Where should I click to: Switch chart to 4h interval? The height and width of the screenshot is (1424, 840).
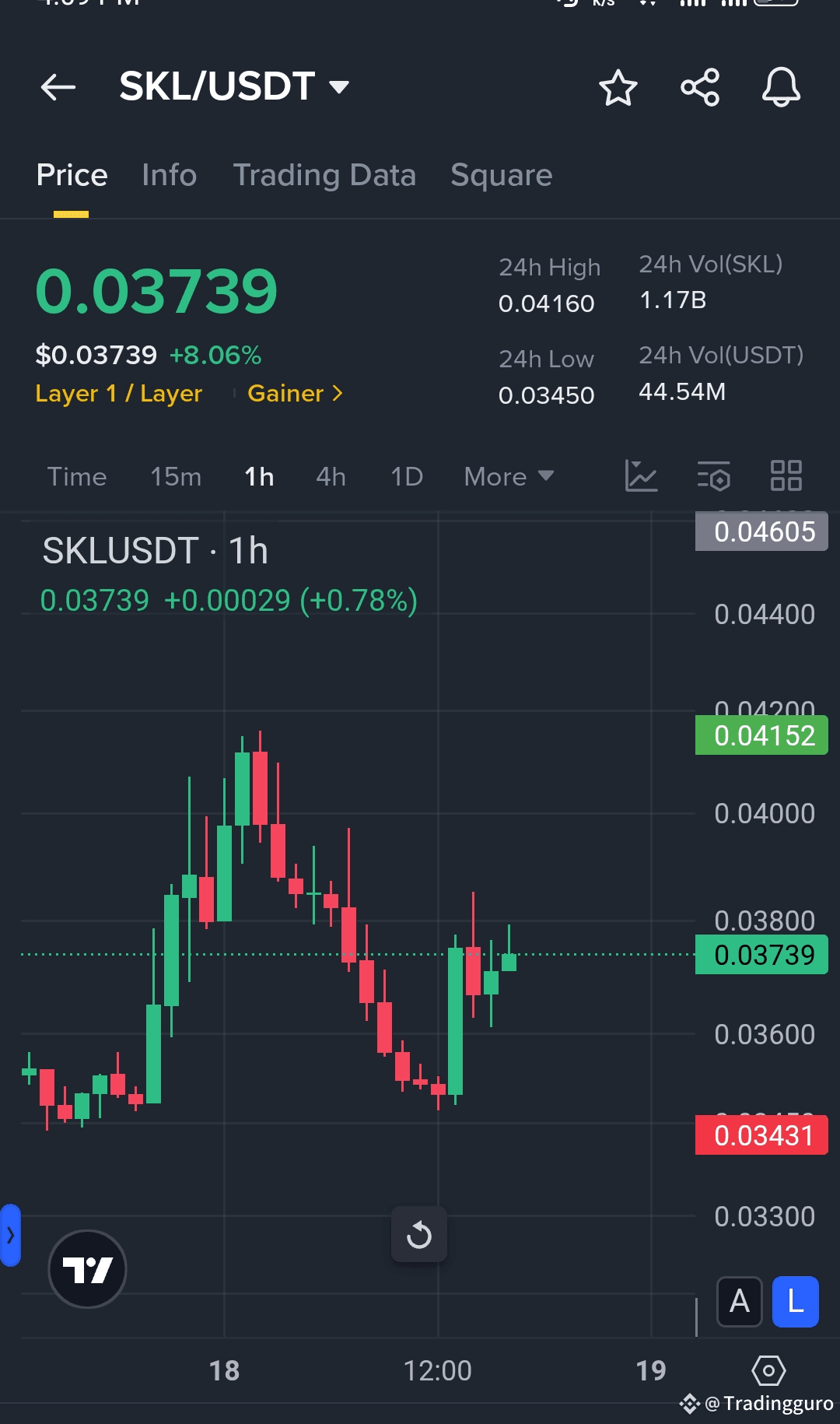click(331, 476)
